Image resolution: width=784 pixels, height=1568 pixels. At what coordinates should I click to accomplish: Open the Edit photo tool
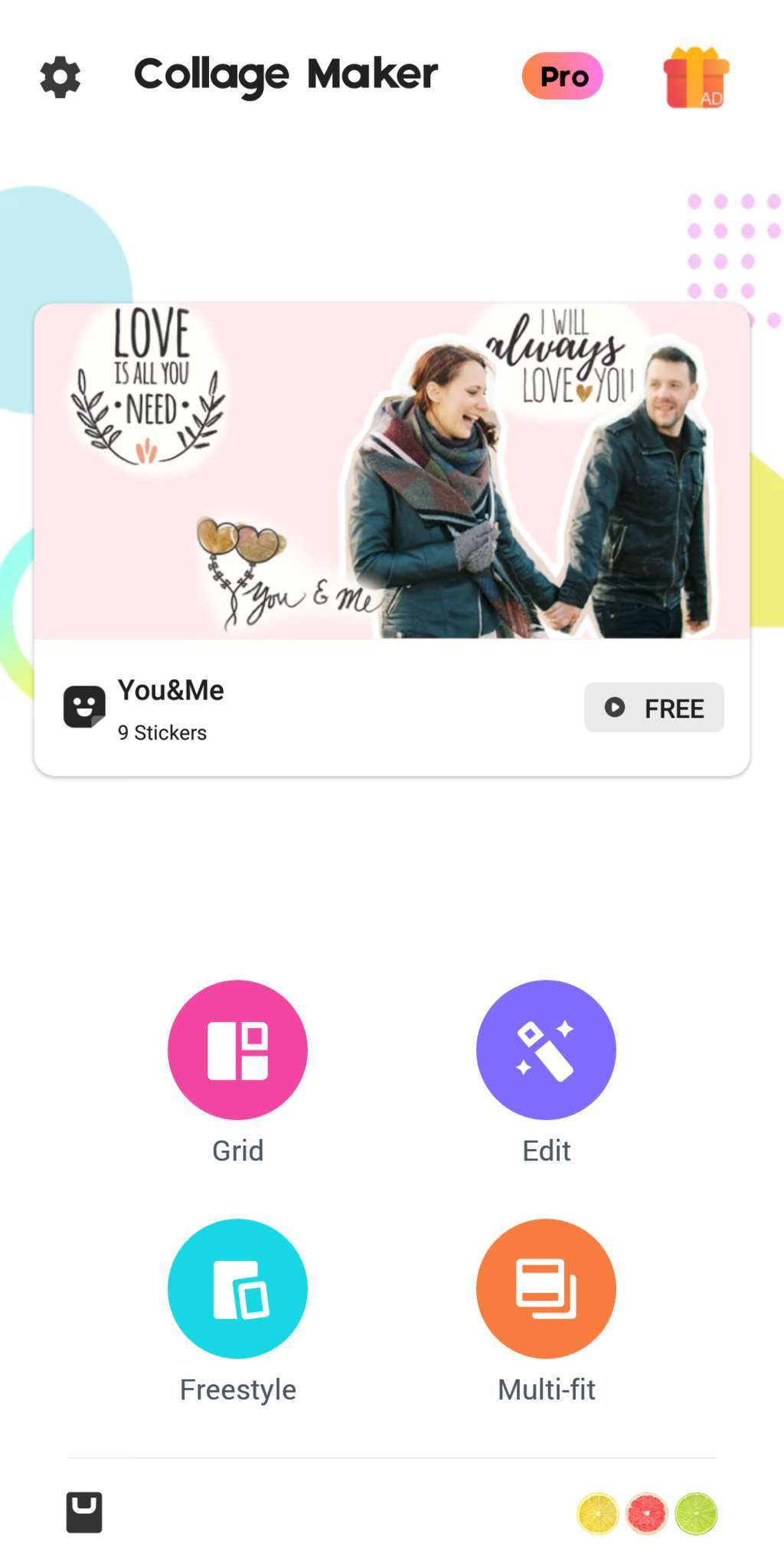coord(546,1049)
